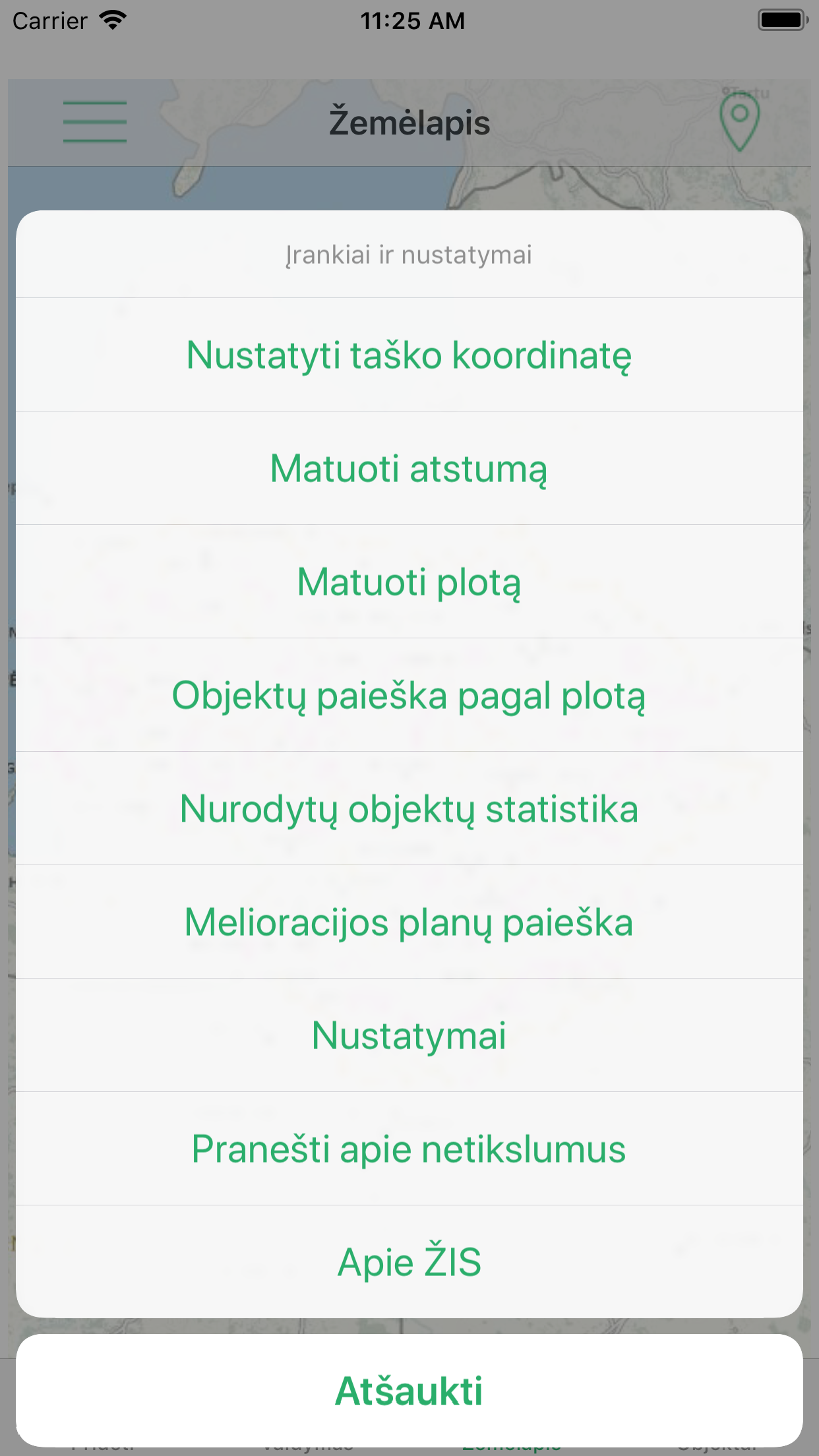The height and width of the screenshot is (1456, 819).
Task: Select the "Matuoti plotą" tool
Action: pos(409,582)
